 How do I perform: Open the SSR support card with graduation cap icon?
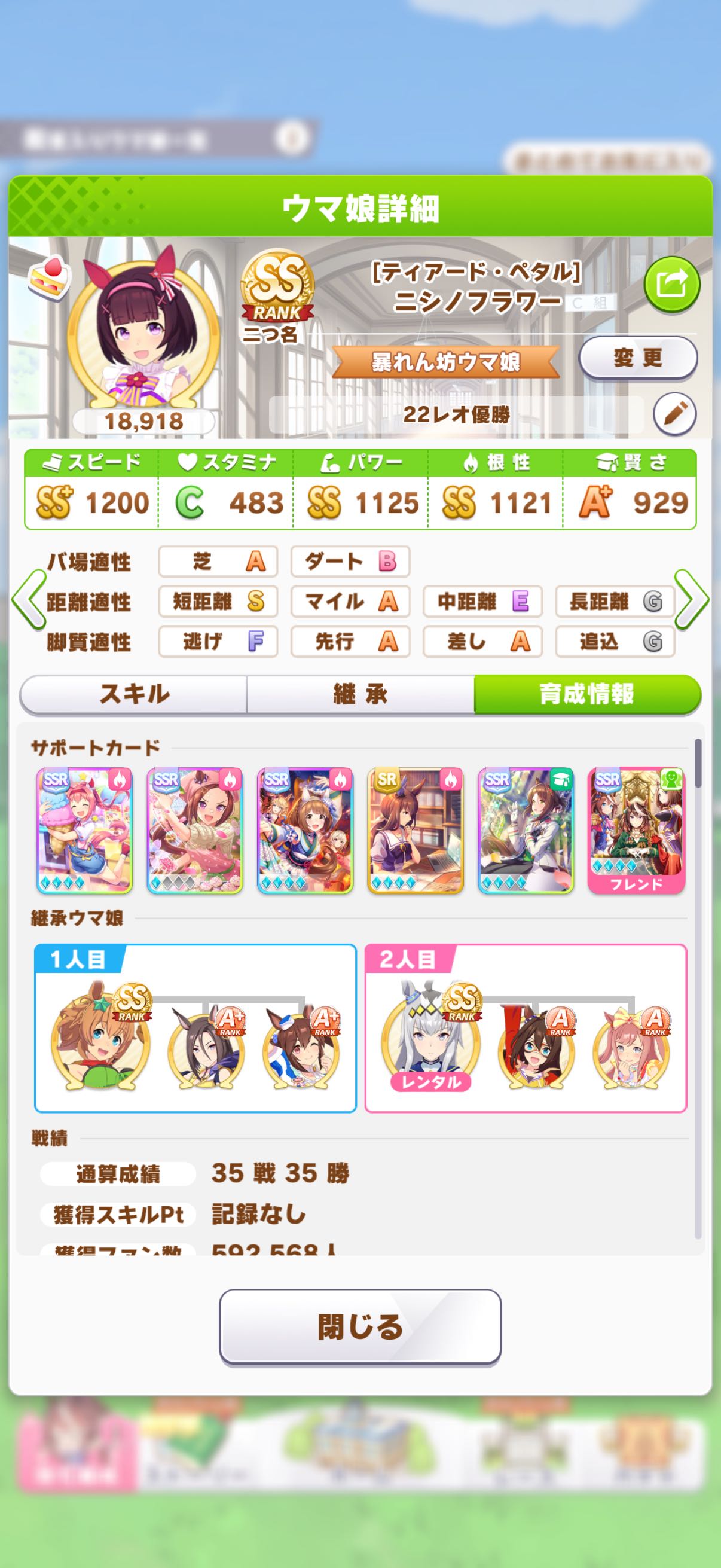(526, 830)
